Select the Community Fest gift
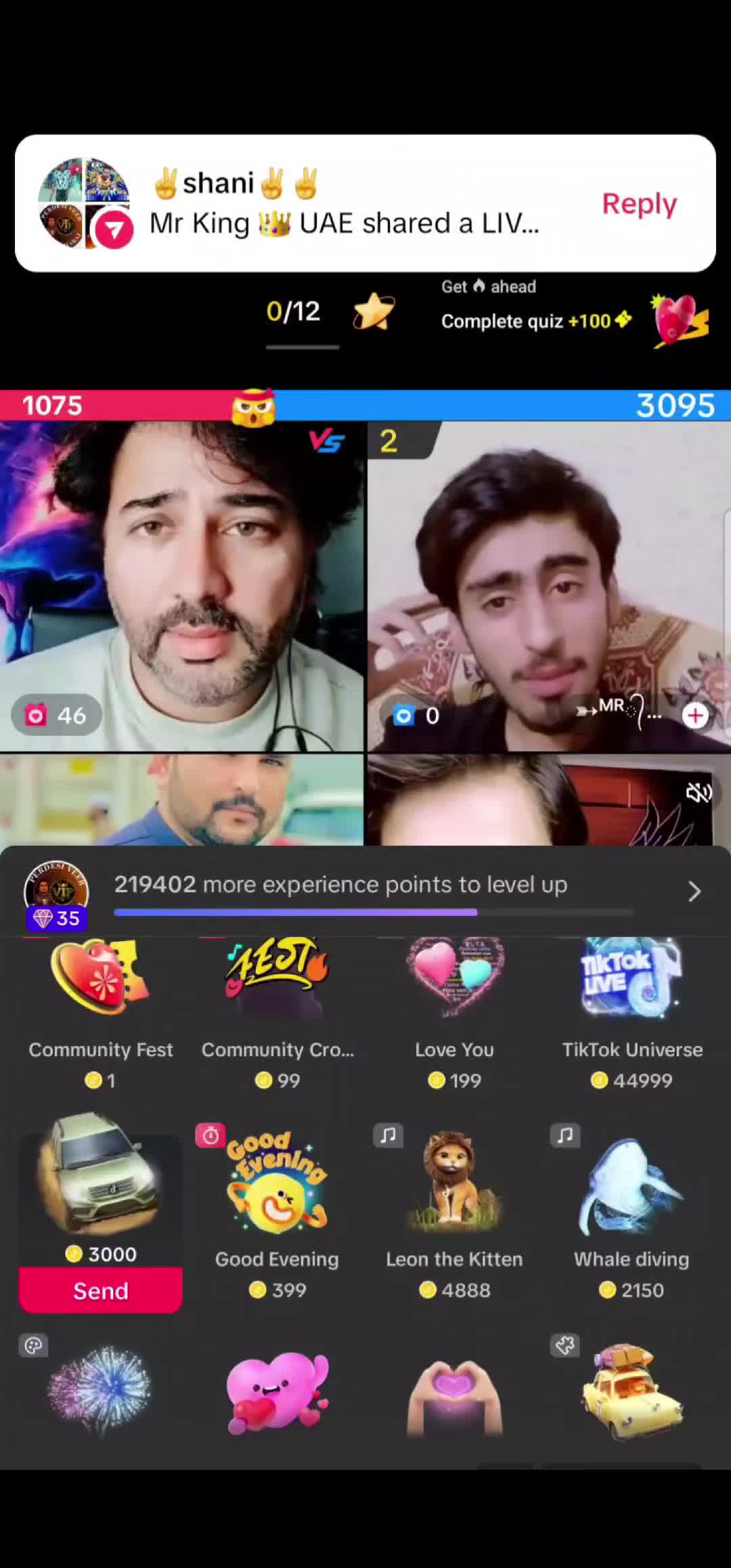This screenshot has width=731, height=1568. pyautogui.click(x=100, y=1014)
